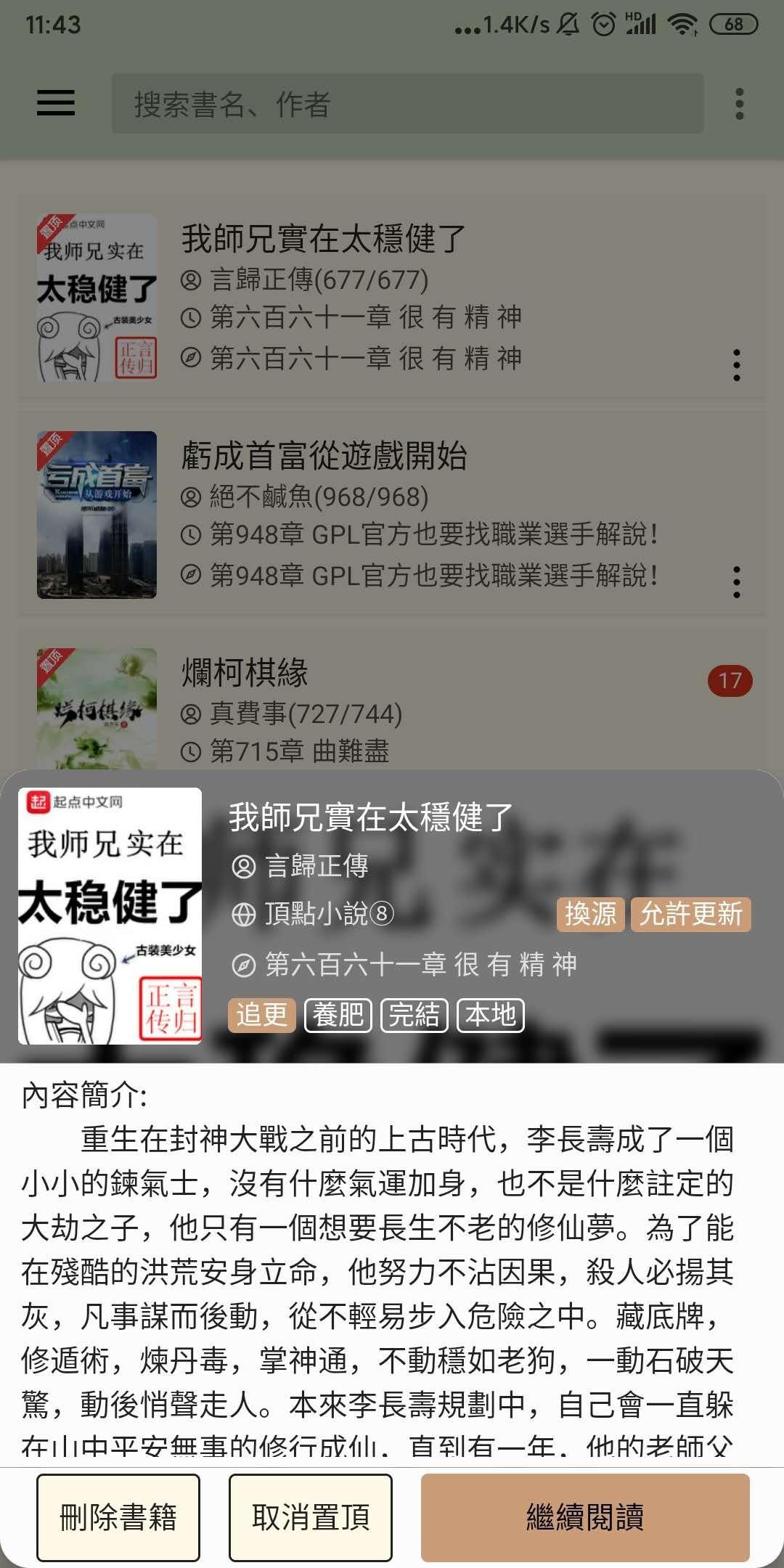Tap the 允許更新 button
784x1568 pixels.
(691, 914)
